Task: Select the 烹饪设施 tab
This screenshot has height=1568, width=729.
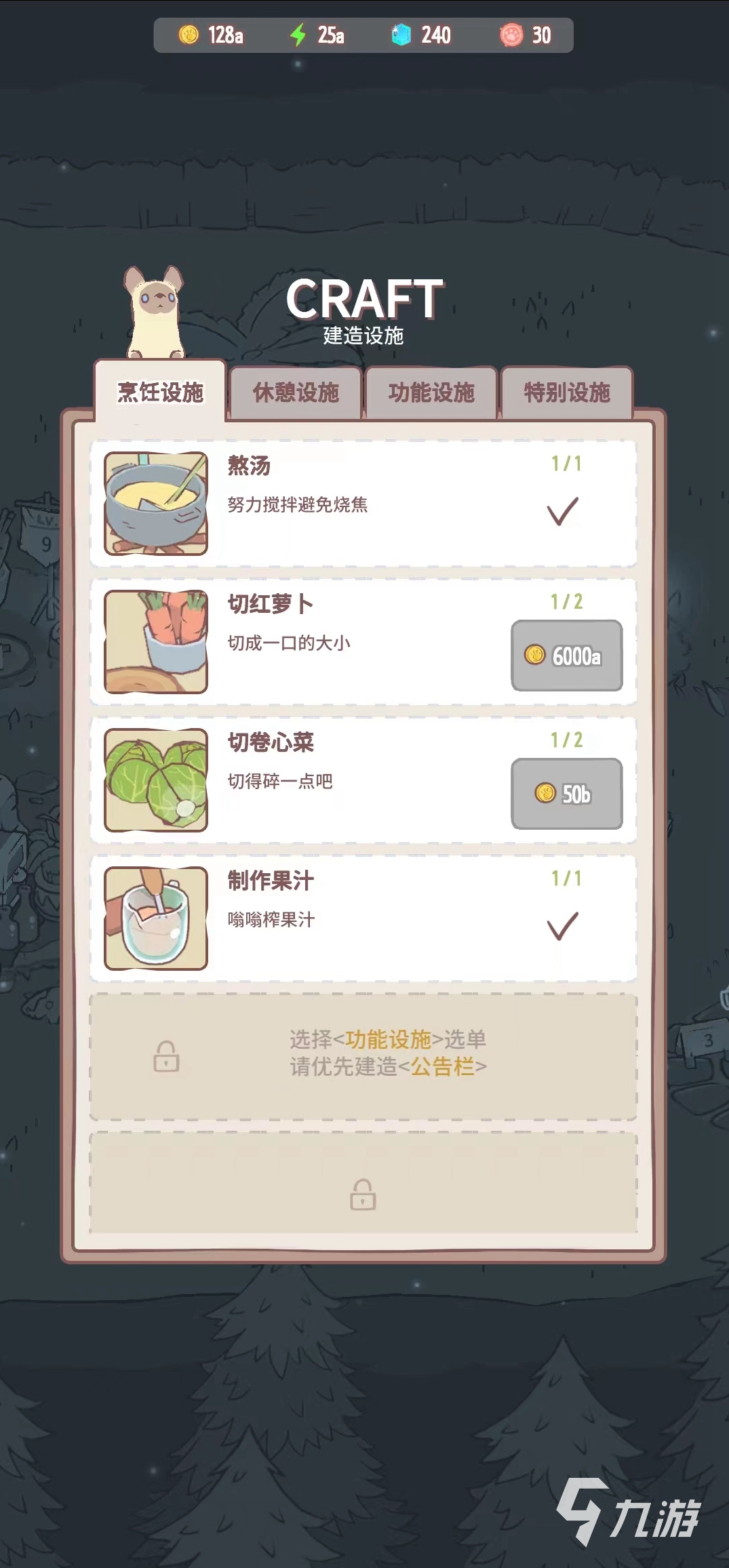Action: pyautogui.click(x=160, y=393)
